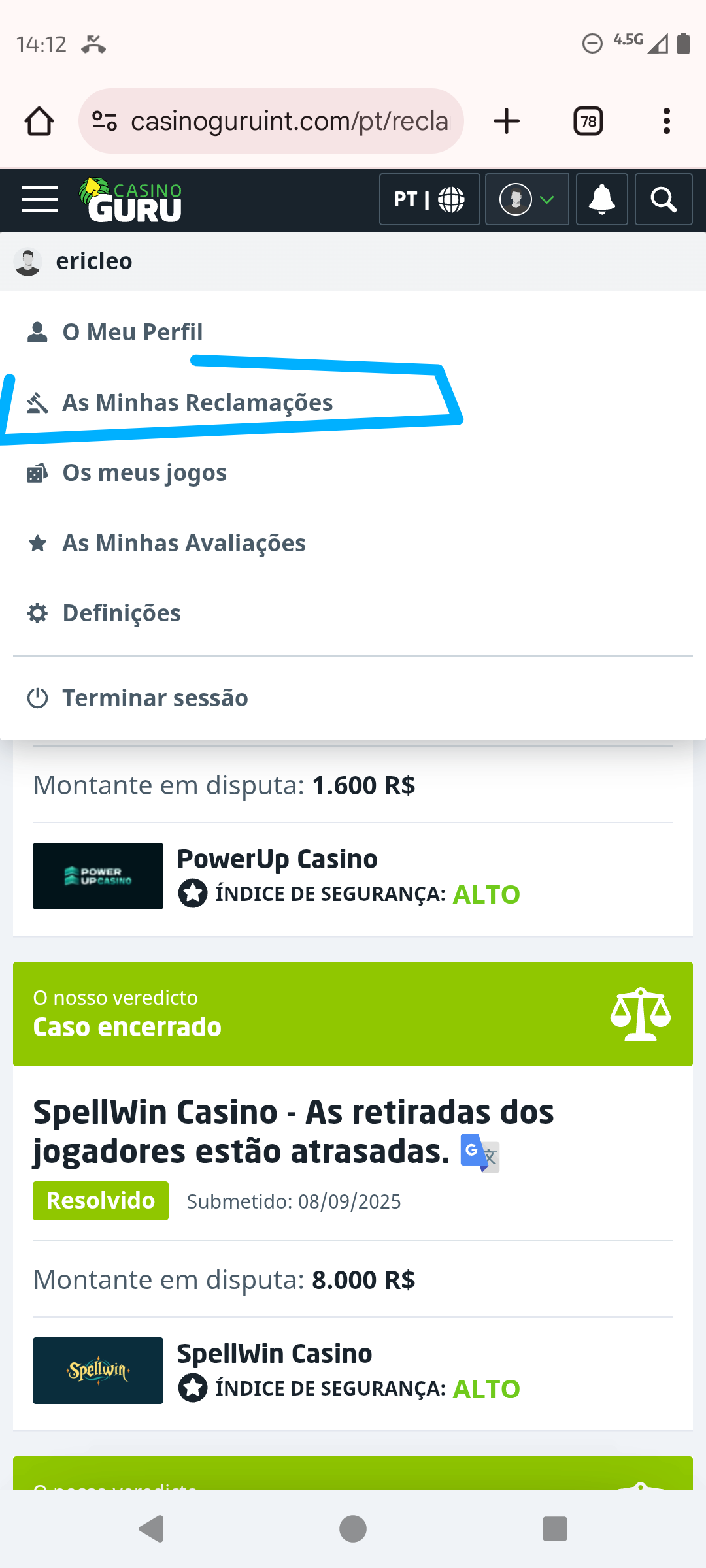
Task: Log out with Terminar sessão
Action: (x=155, y=698)
